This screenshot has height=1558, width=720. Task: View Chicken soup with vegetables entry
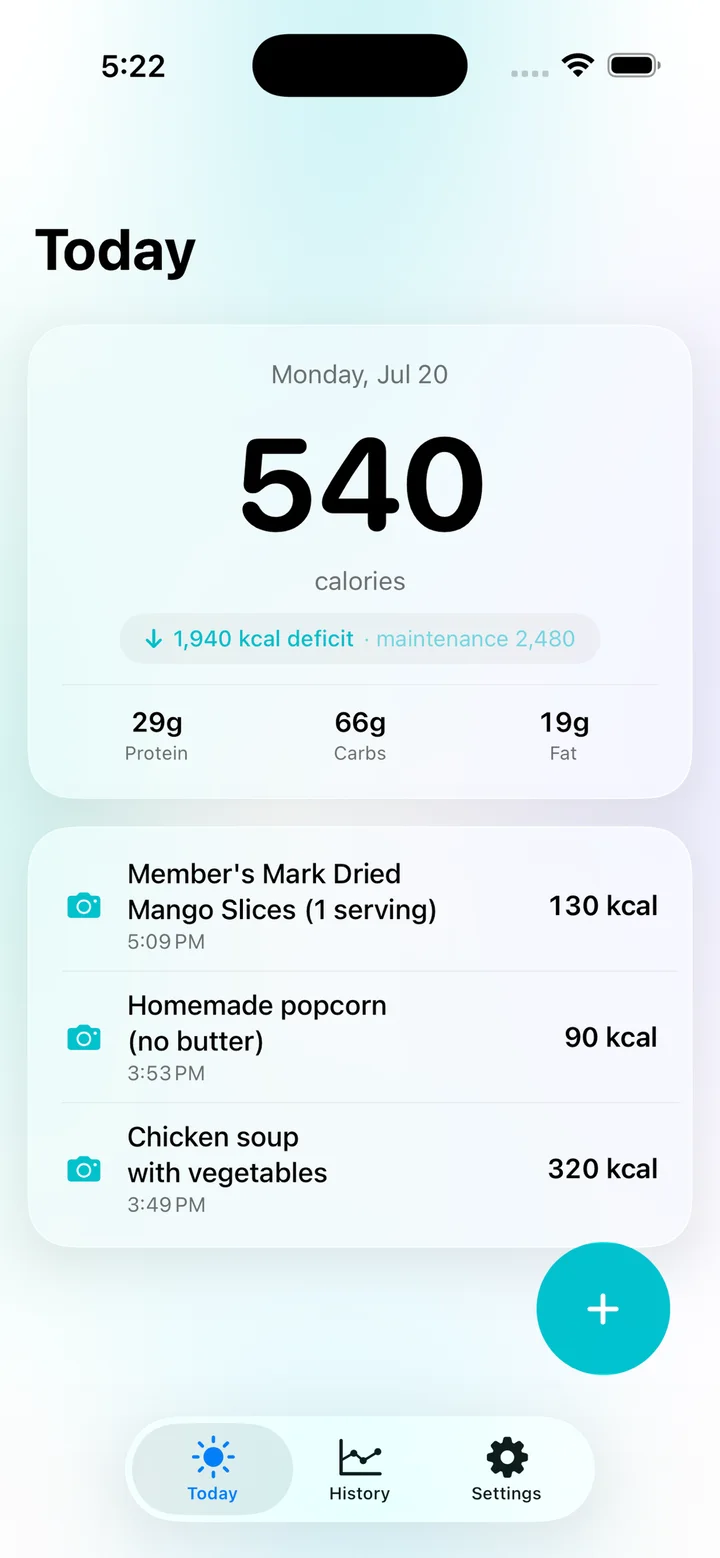click(360, 1169)
